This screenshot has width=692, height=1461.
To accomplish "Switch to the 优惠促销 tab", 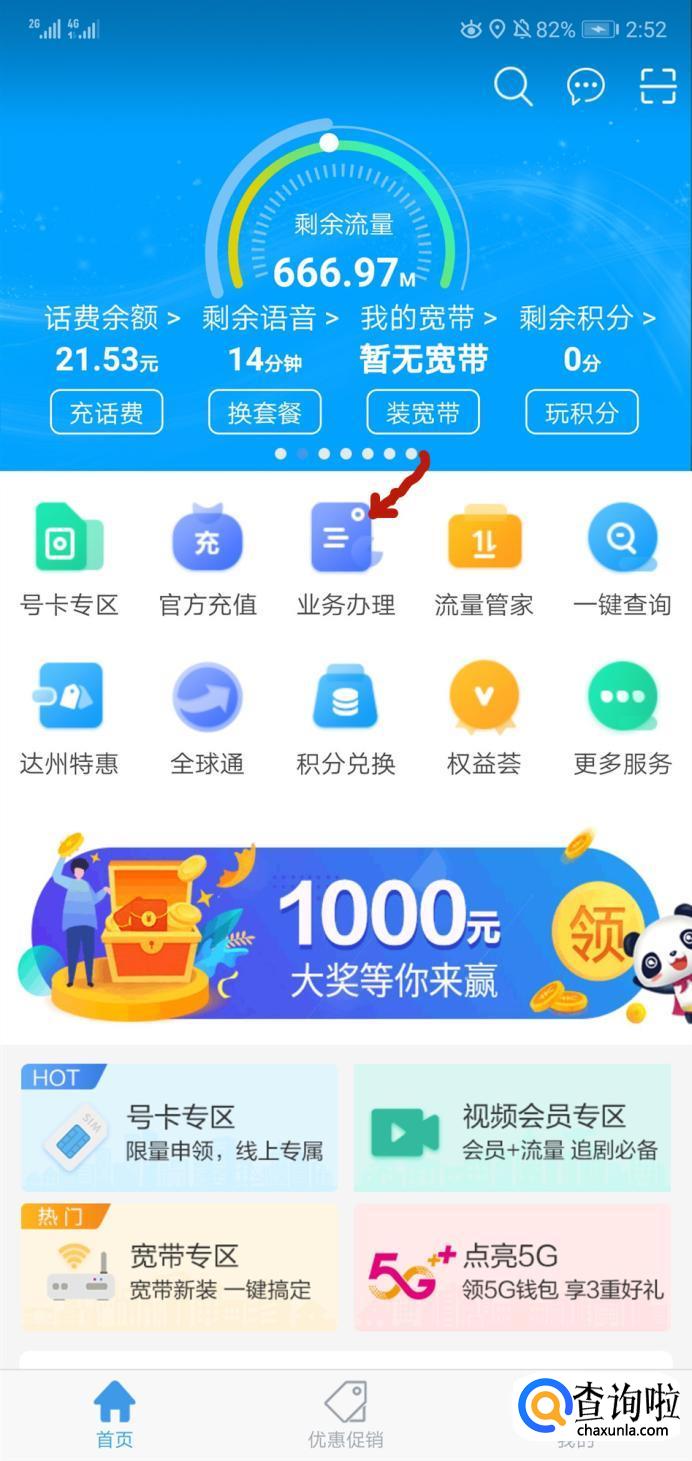I will tap(345, 1414).
